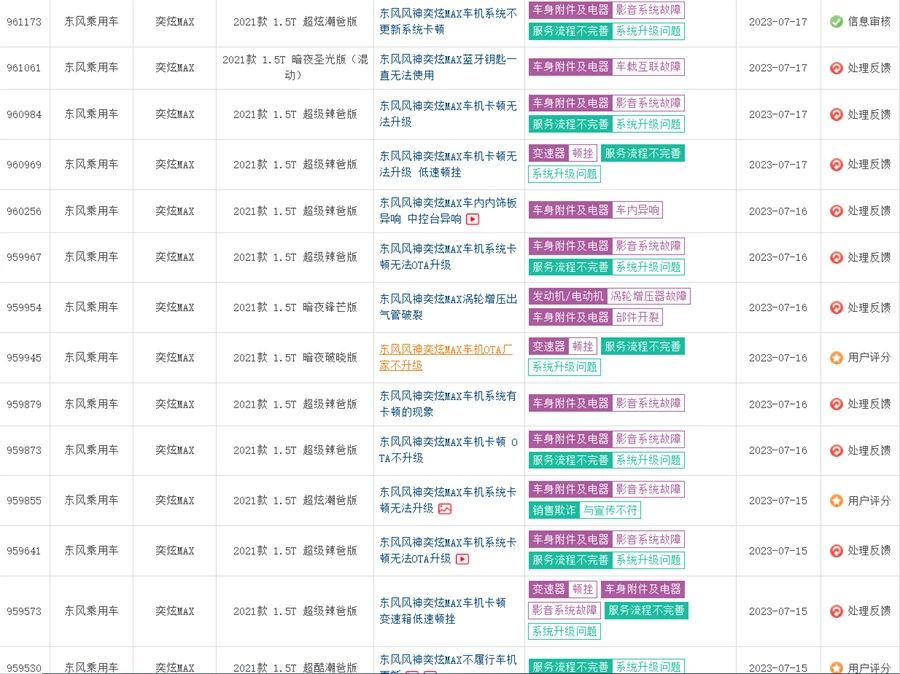900x674 pixels.
Task: View the 车机系统有卡顿的现象 complaint
Action: (448, 404)
